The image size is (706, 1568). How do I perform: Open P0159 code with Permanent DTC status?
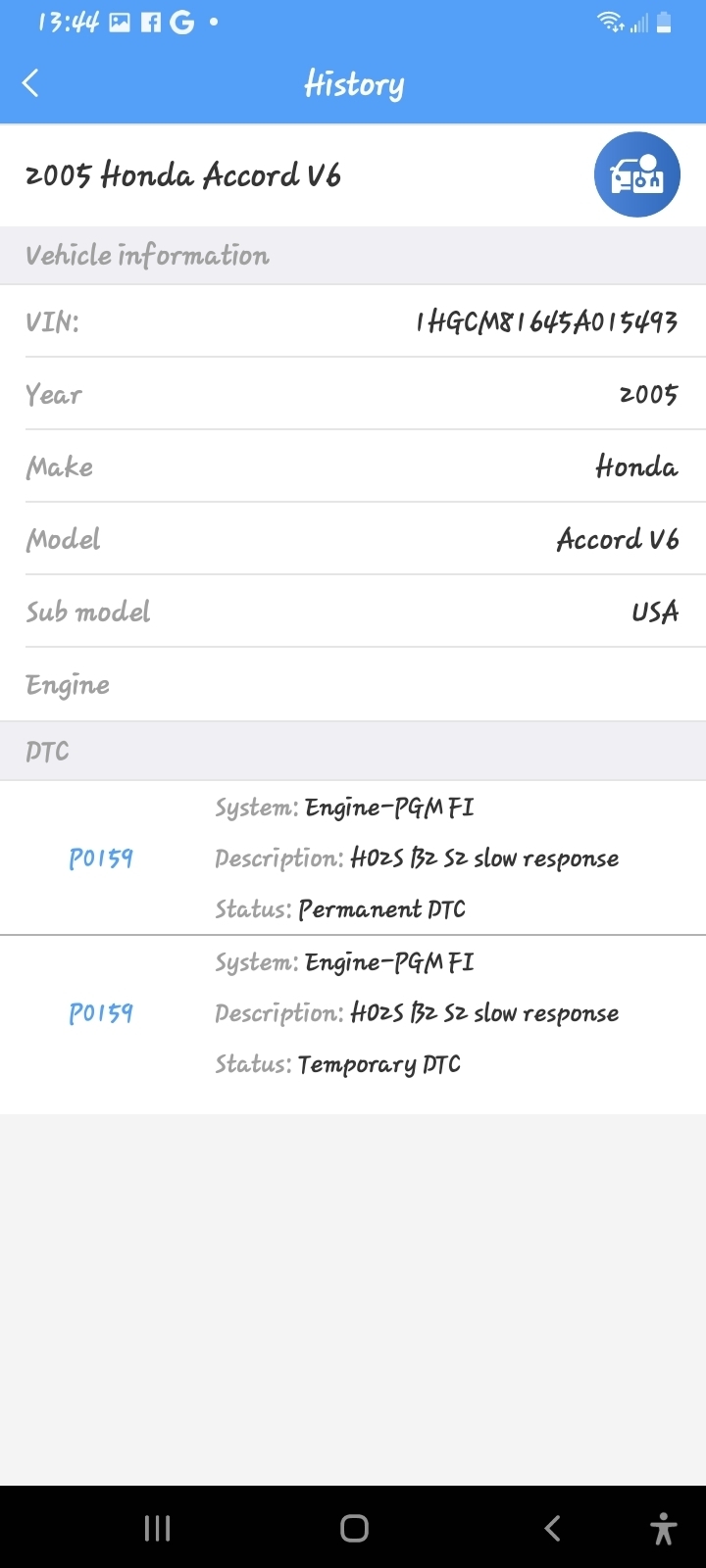101,858
